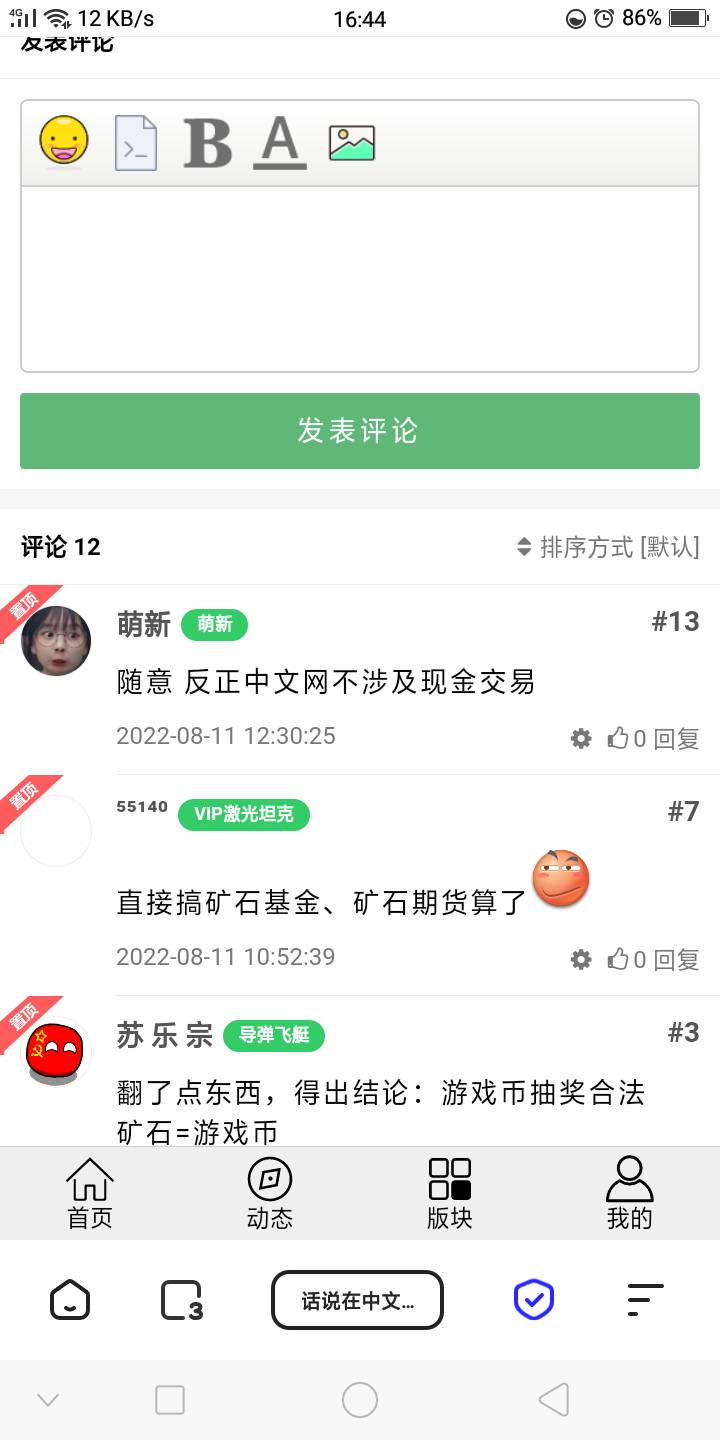Screen dimensions: 720x1440
Task: Open the 我的 profile tab
Action: click(x=630, y=1193)
